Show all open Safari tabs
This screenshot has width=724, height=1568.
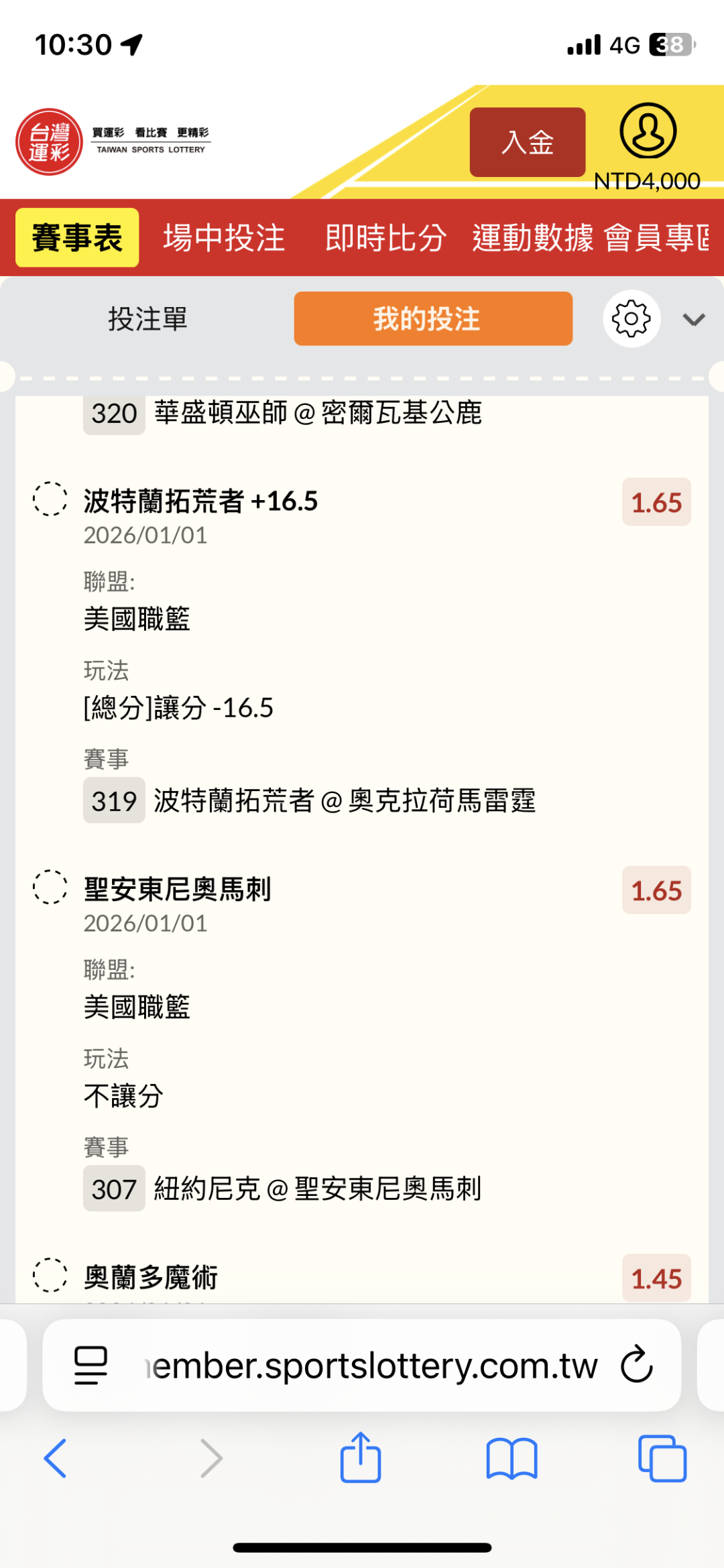[662, 1458]
